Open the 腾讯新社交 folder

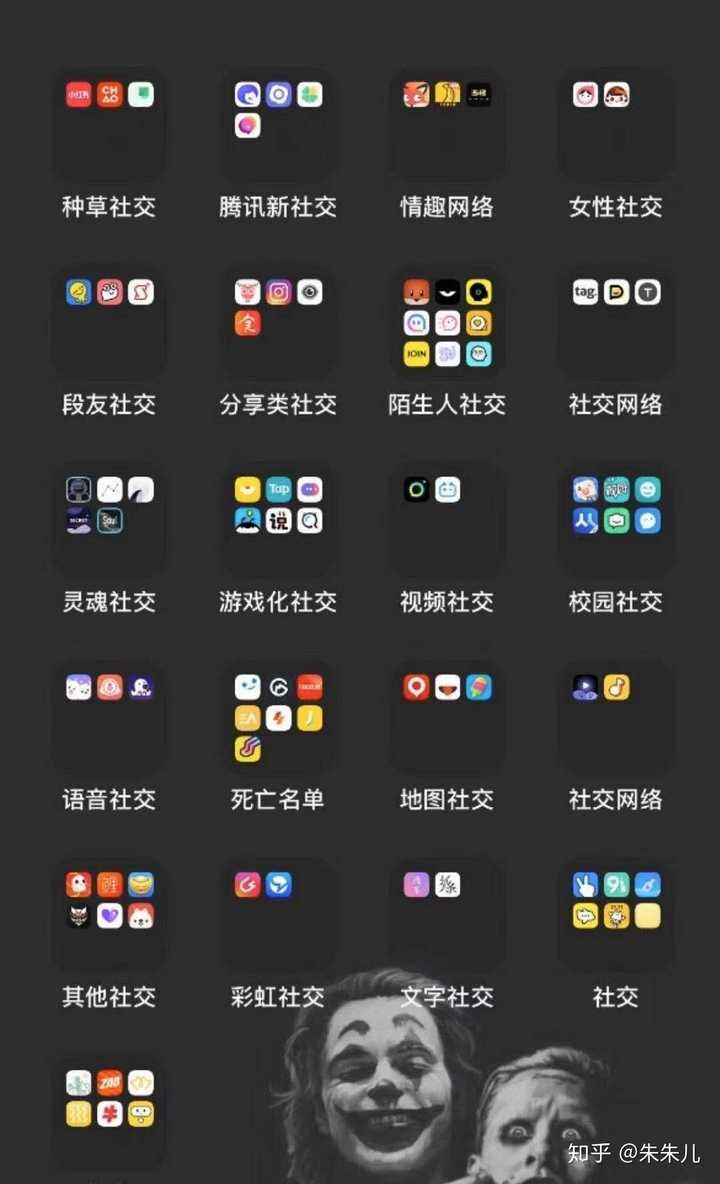277,124
